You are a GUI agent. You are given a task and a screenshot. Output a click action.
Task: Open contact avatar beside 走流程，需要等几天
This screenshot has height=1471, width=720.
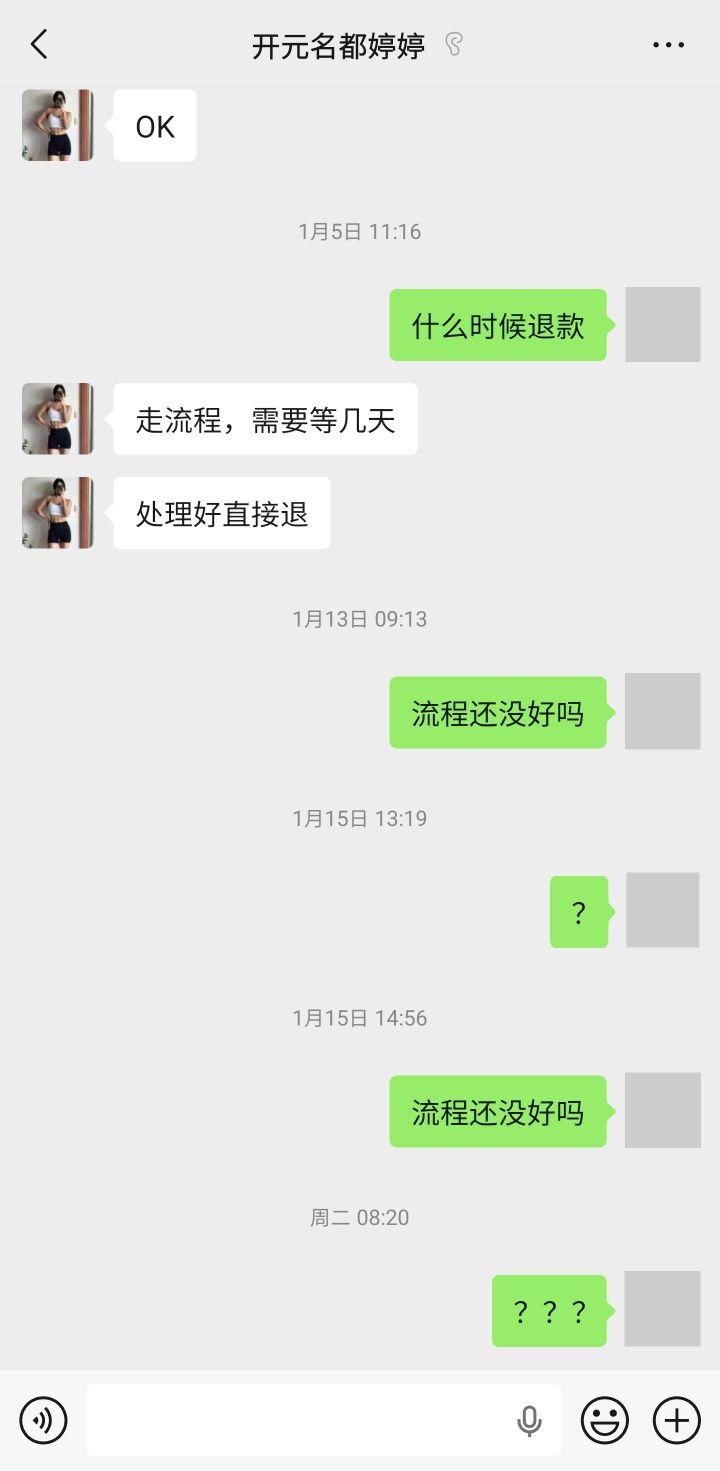point(58,419)
